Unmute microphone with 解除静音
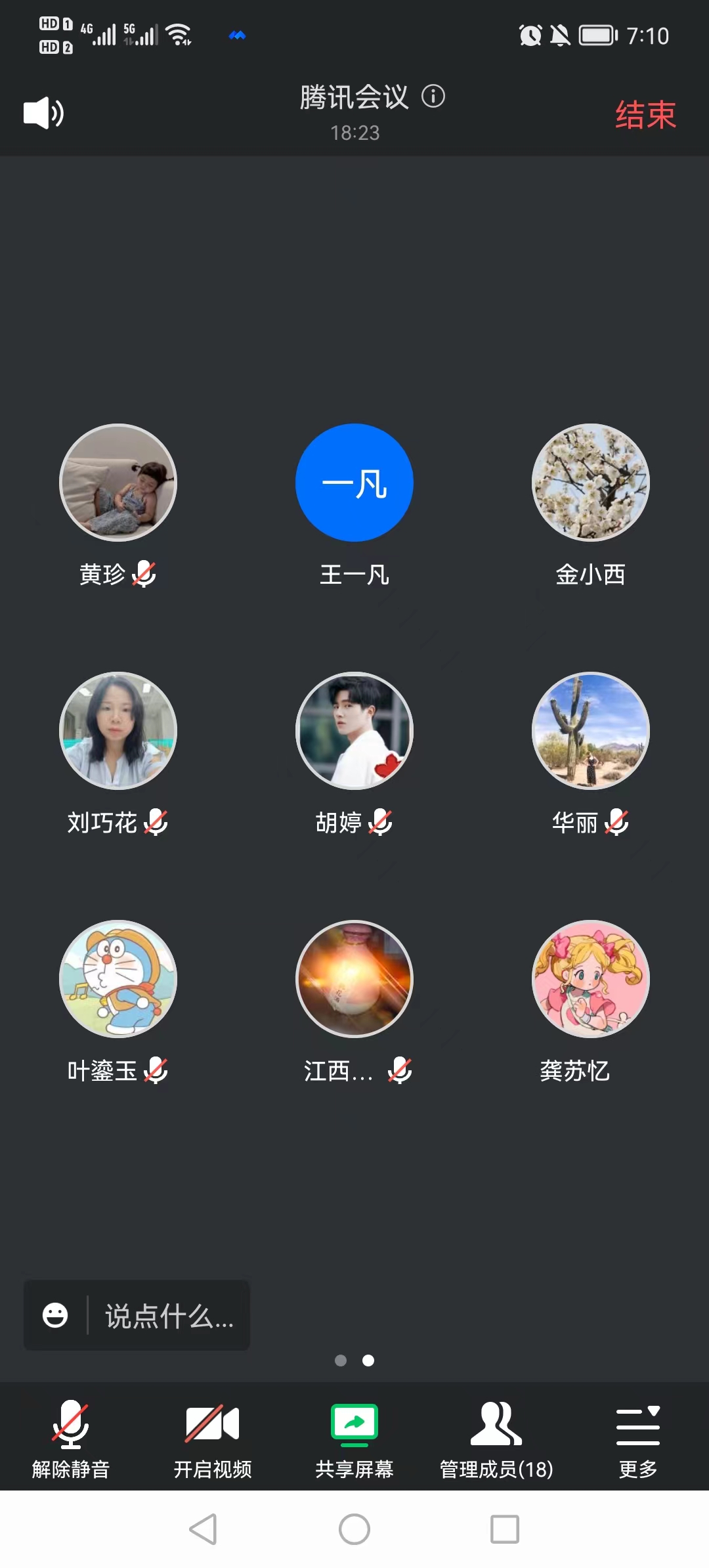Screen dimensions: 709x1568 71,1438
